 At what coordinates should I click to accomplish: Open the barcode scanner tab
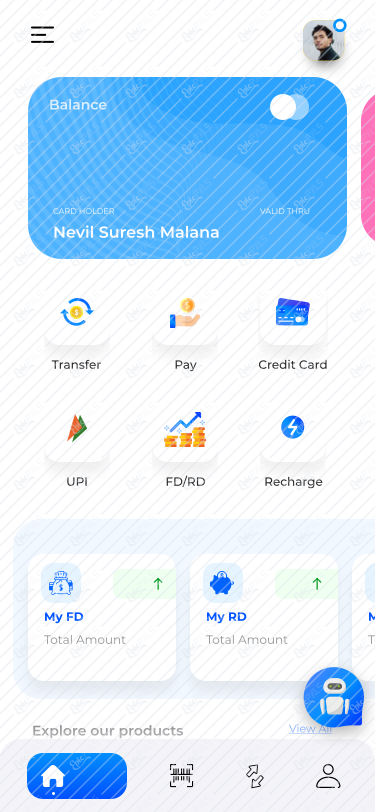click(x=182, y=776)
